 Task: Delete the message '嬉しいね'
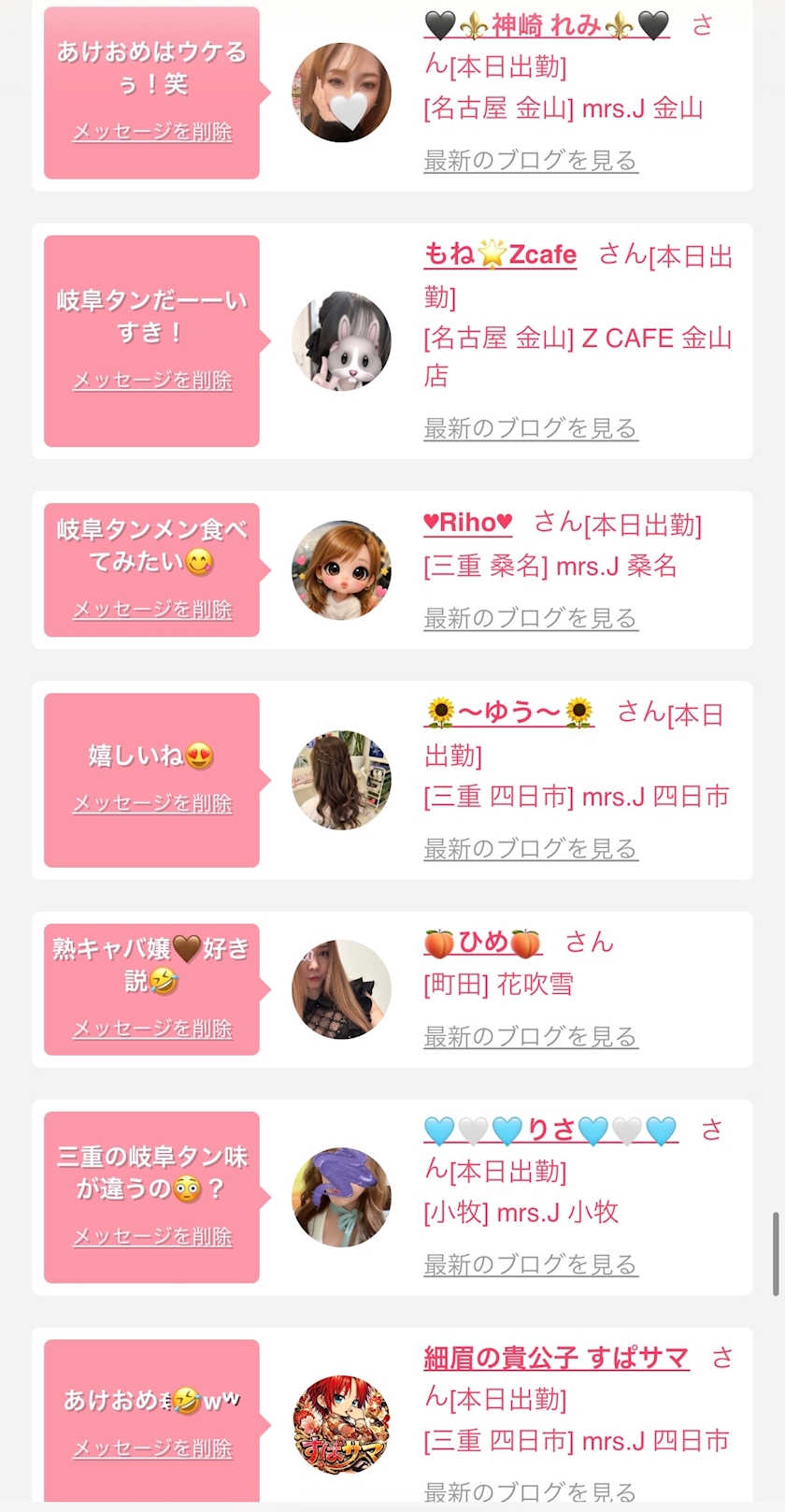coord(152,803)
